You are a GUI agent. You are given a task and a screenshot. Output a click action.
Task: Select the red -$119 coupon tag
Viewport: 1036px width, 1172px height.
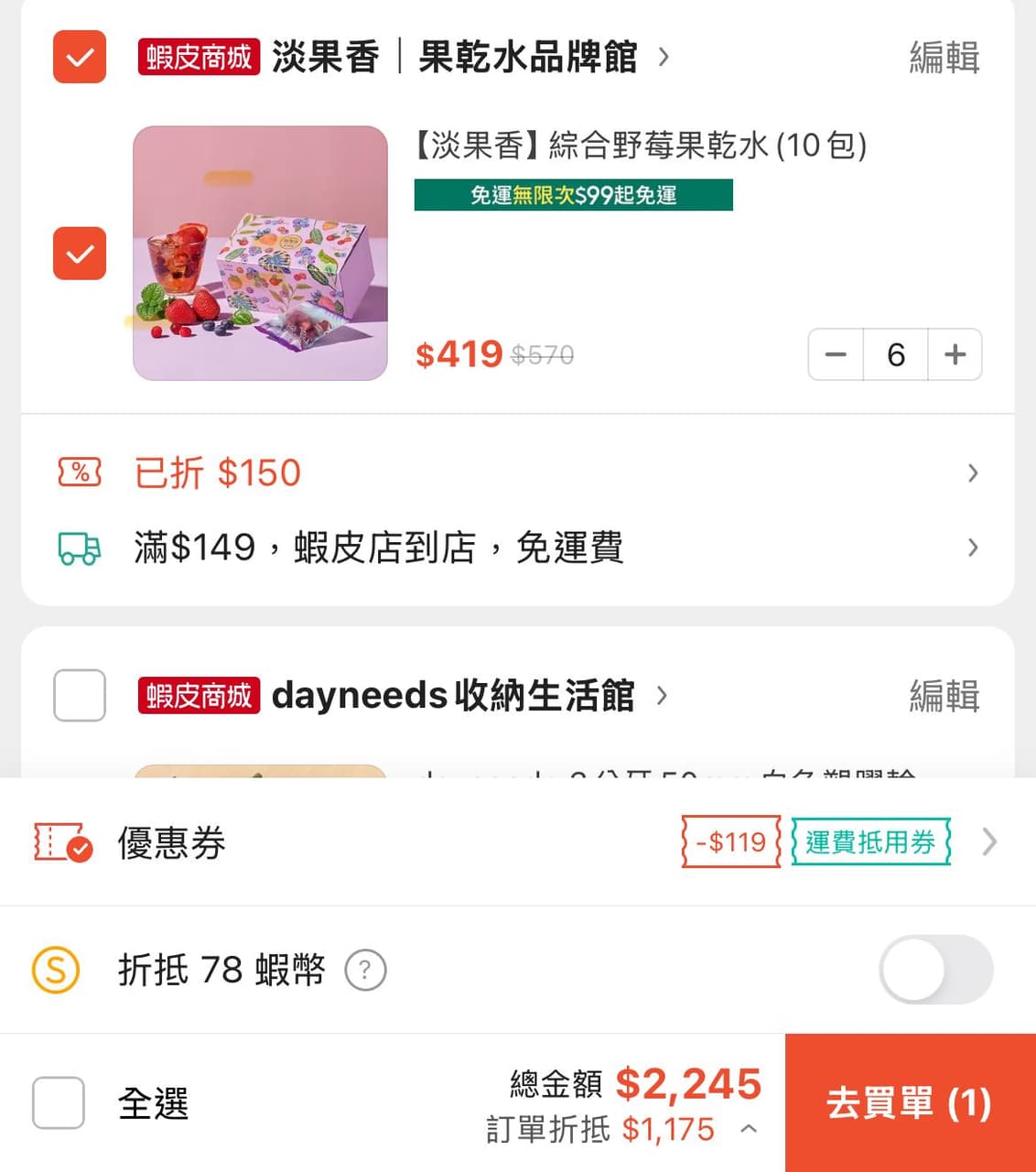pos(729,842)
